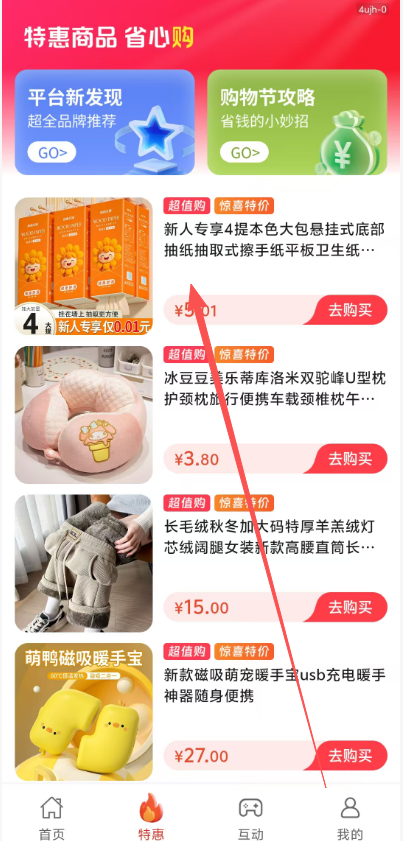Open the pink U-shaped pillow product image
The image size is (403, 841).
(84, 415)
